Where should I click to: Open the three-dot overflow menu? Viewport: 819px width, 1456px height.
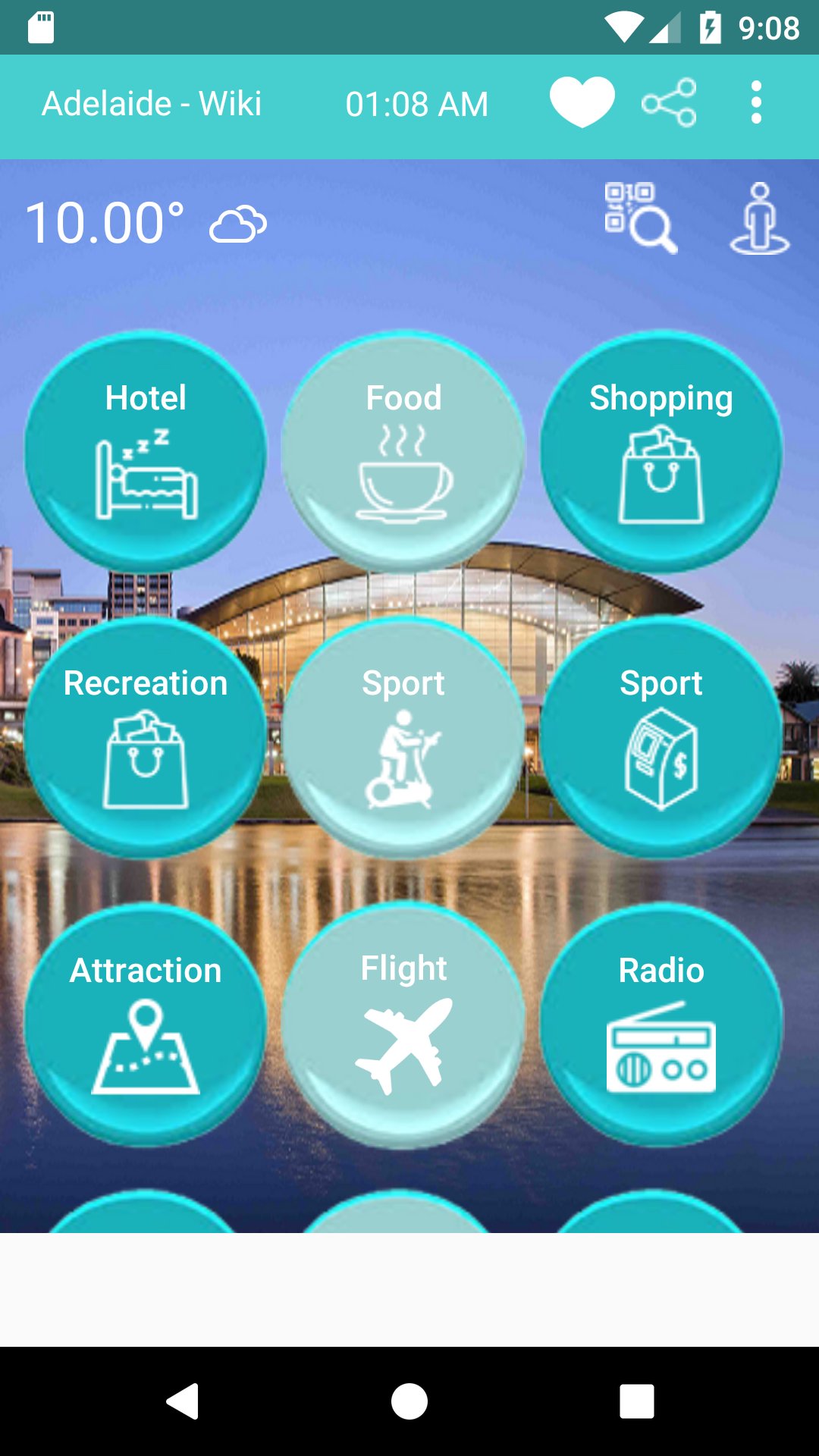click(x=756, y=103)
